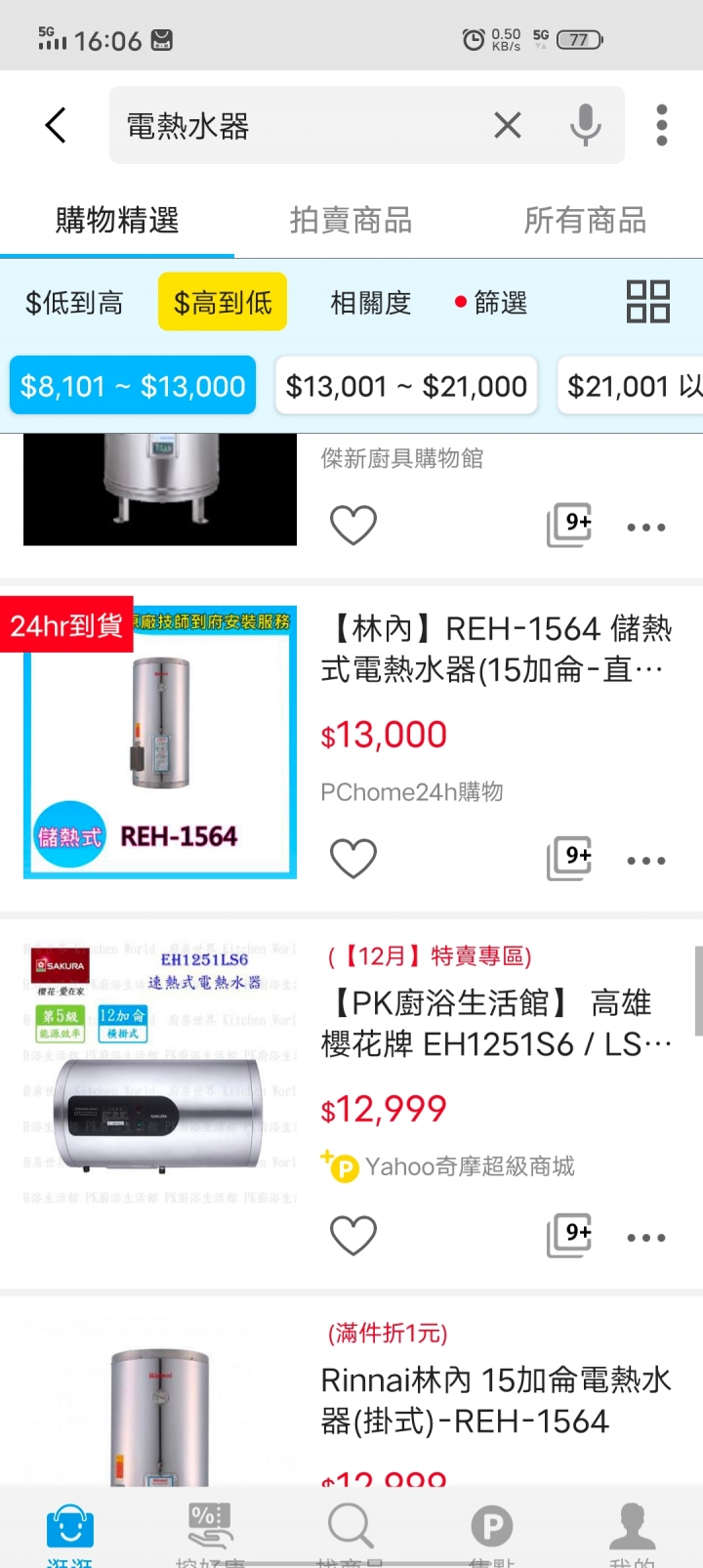
Task: Show more options for the 櫻花牌 EH1251S6 item
Action: (645, 1237)
